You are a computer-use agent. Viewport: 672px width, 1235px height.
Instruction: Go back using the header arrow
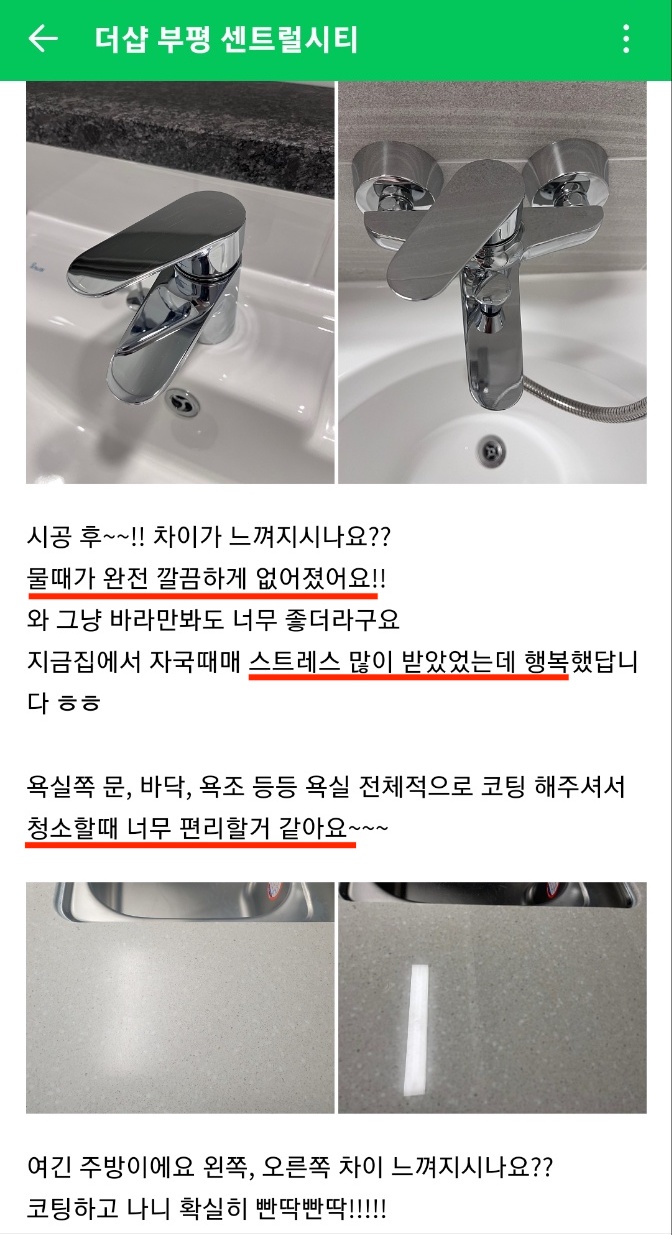click(43, 39)
